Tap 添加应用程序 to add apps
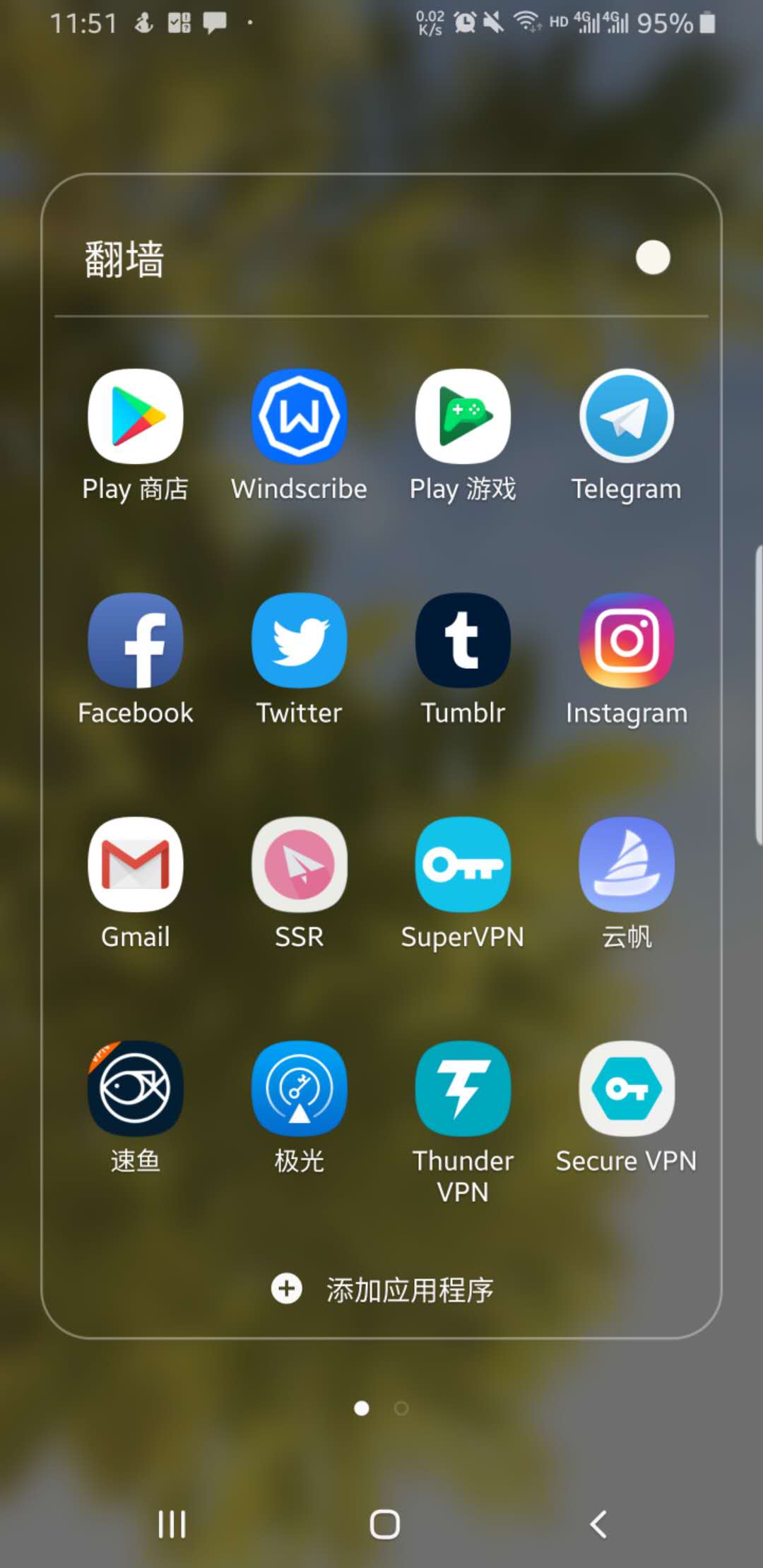This screenshot has height=1568, width=763. 382,1290
